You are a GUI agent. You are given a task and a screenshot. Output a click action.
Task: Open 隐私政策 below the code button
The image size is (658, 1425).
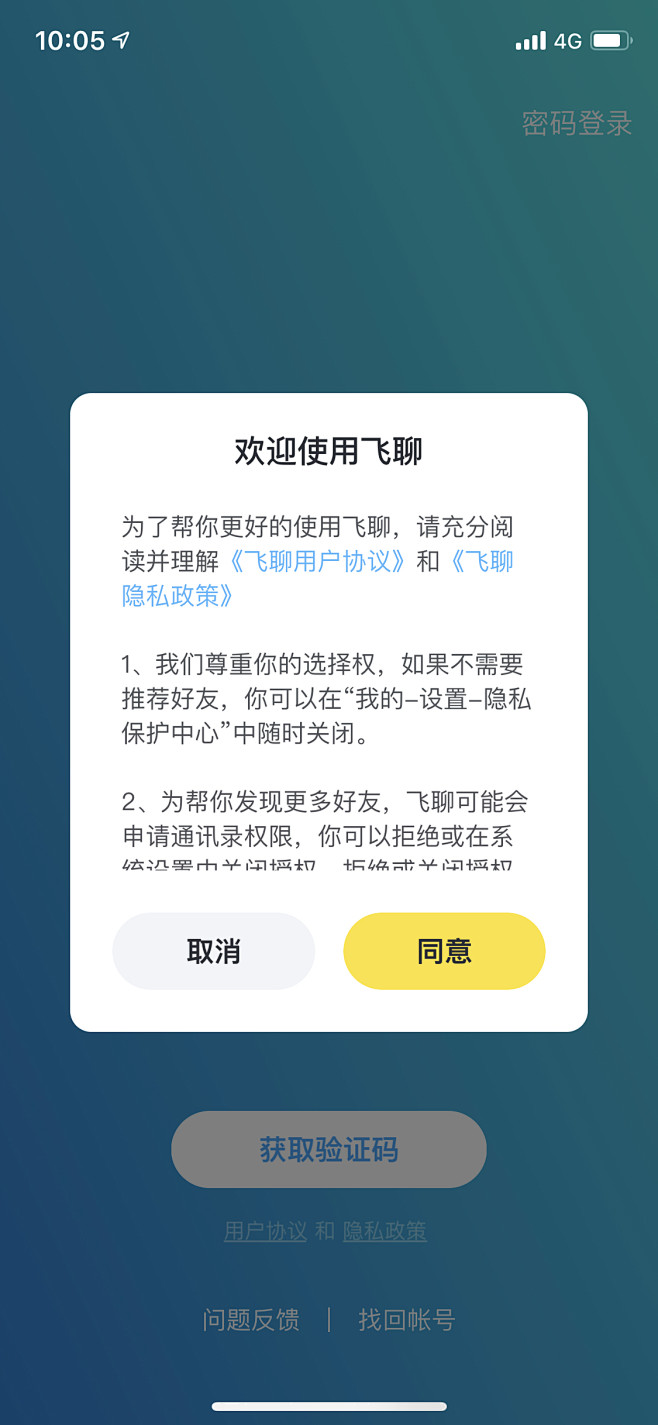(x=385, y=1231)
